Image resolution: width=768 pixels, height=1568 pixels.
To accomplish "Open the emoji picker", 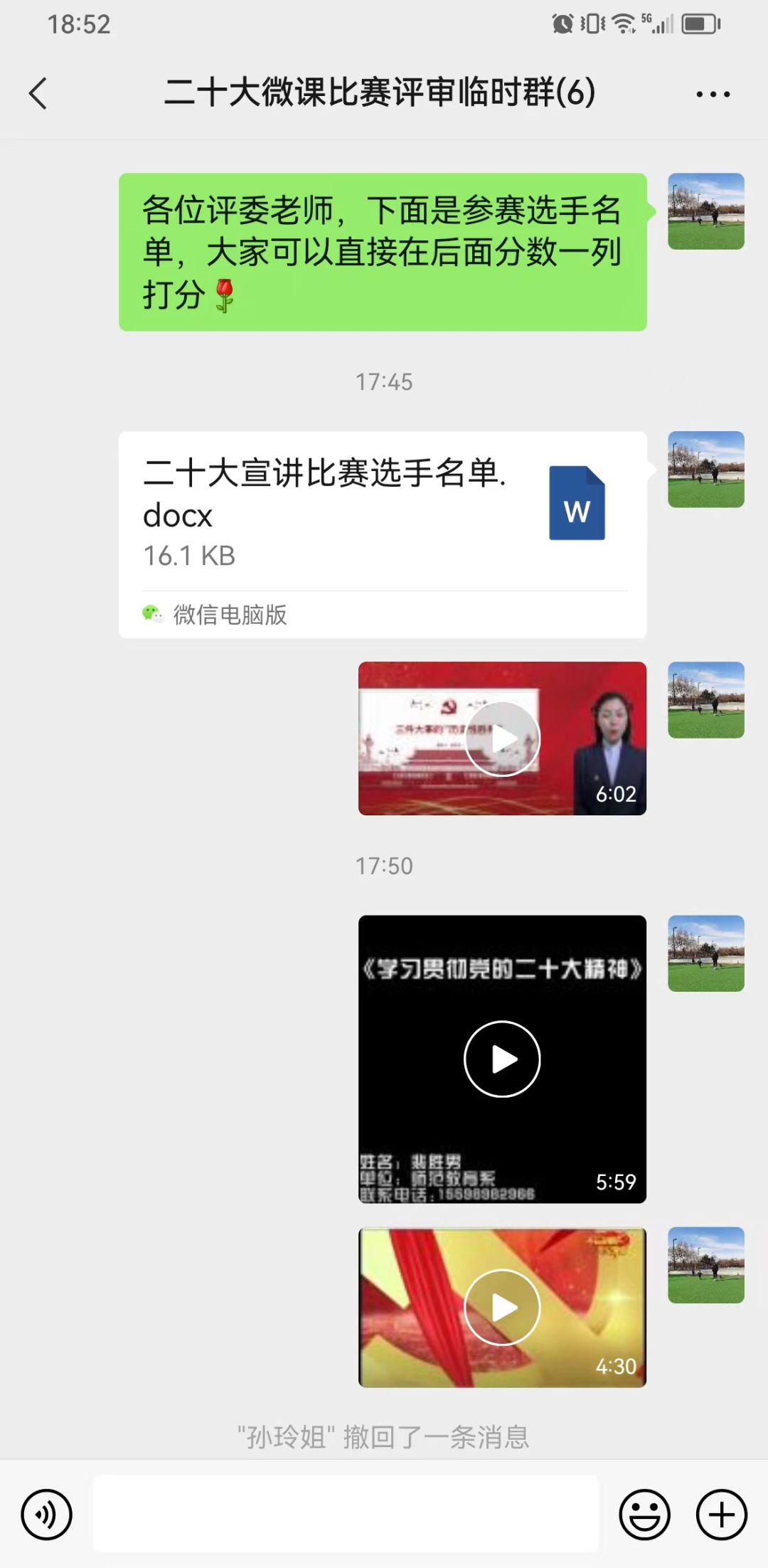I will [644, 1515].
